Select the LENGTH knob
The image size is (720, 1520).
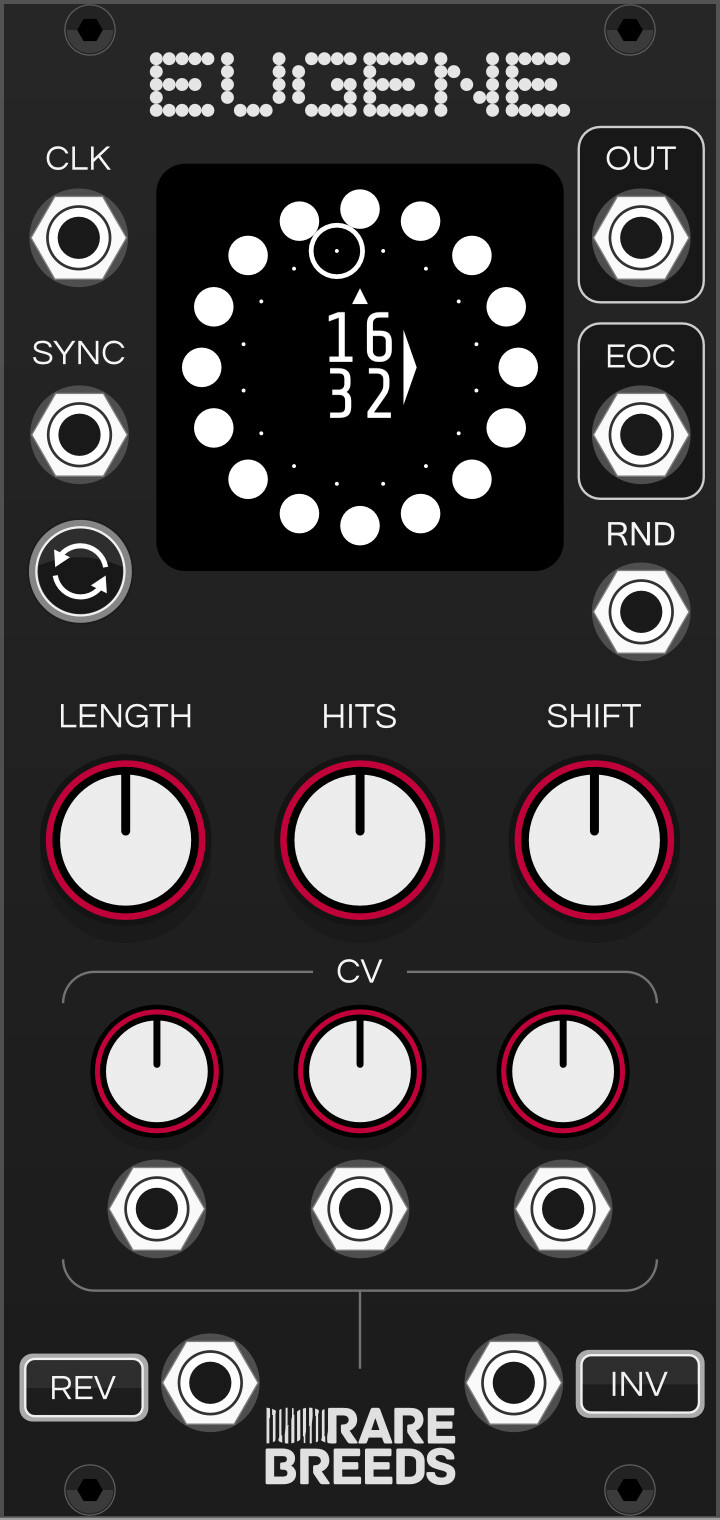click(126, 840)
